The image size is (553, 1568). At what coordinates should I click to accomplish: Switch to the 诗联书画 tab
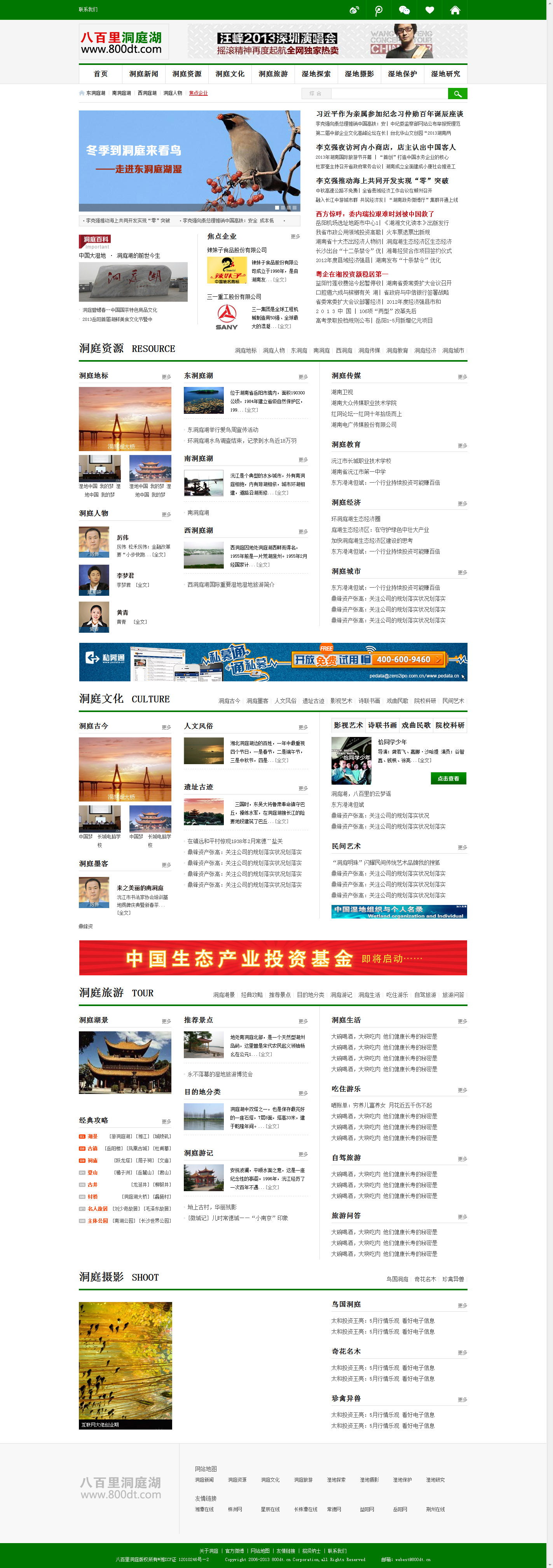[382, 725]
